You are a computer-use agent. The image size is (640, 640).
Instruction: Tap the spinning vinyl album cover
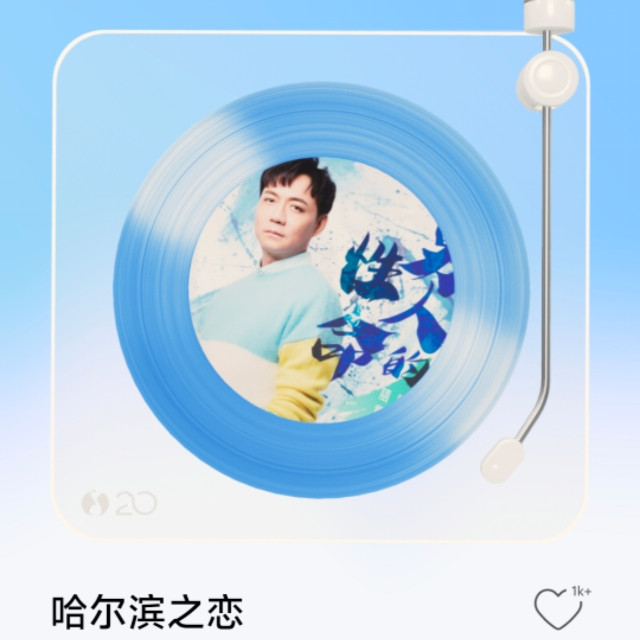(321, 290)
